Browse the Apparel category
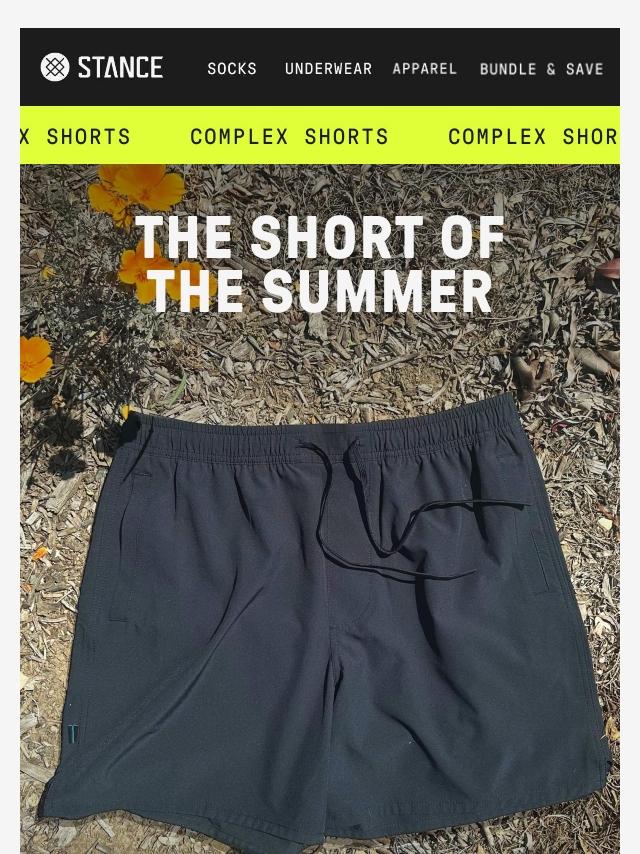The image size is (640, 854). (425, 69)
